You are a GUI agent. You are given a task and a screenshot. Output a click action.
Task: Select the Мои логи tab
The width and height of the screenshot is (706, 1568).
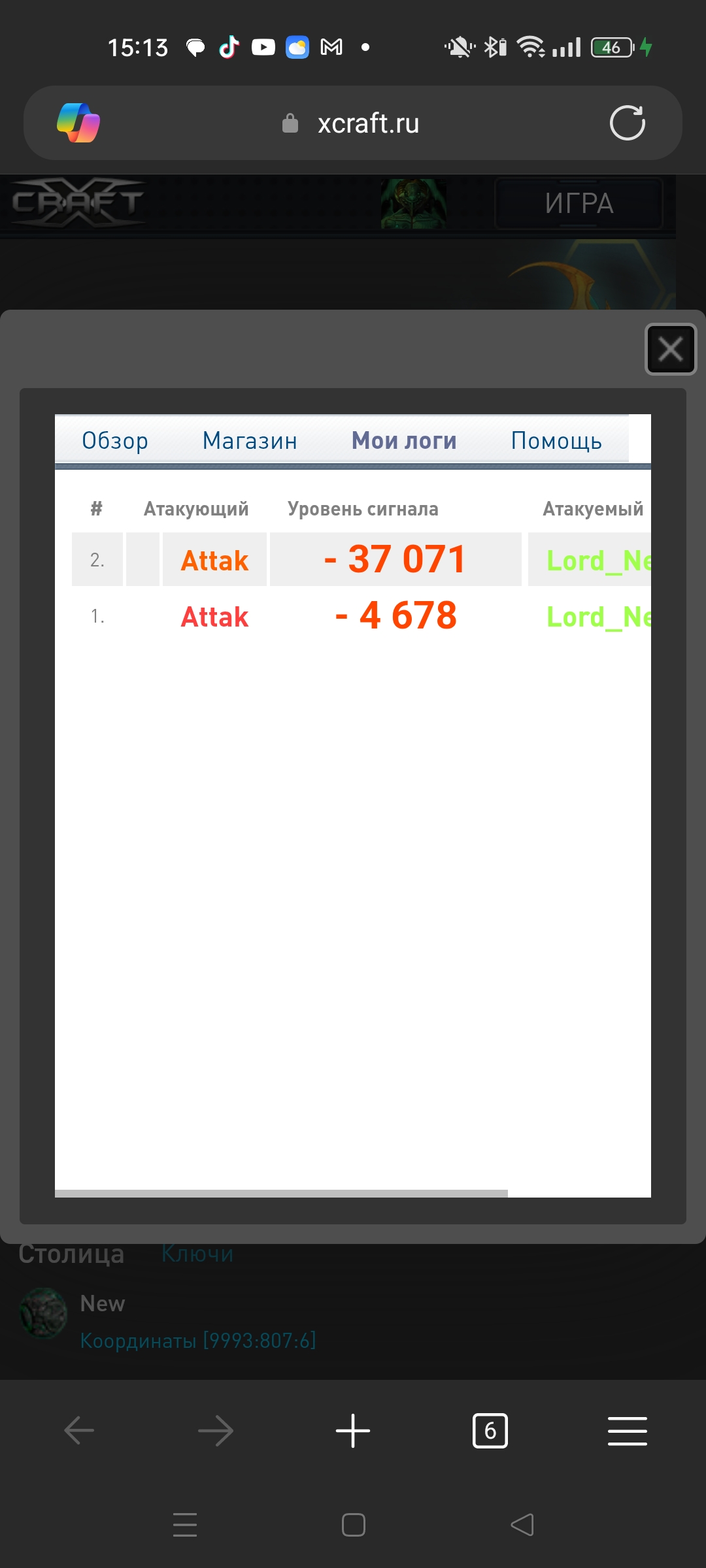point(404,441)
